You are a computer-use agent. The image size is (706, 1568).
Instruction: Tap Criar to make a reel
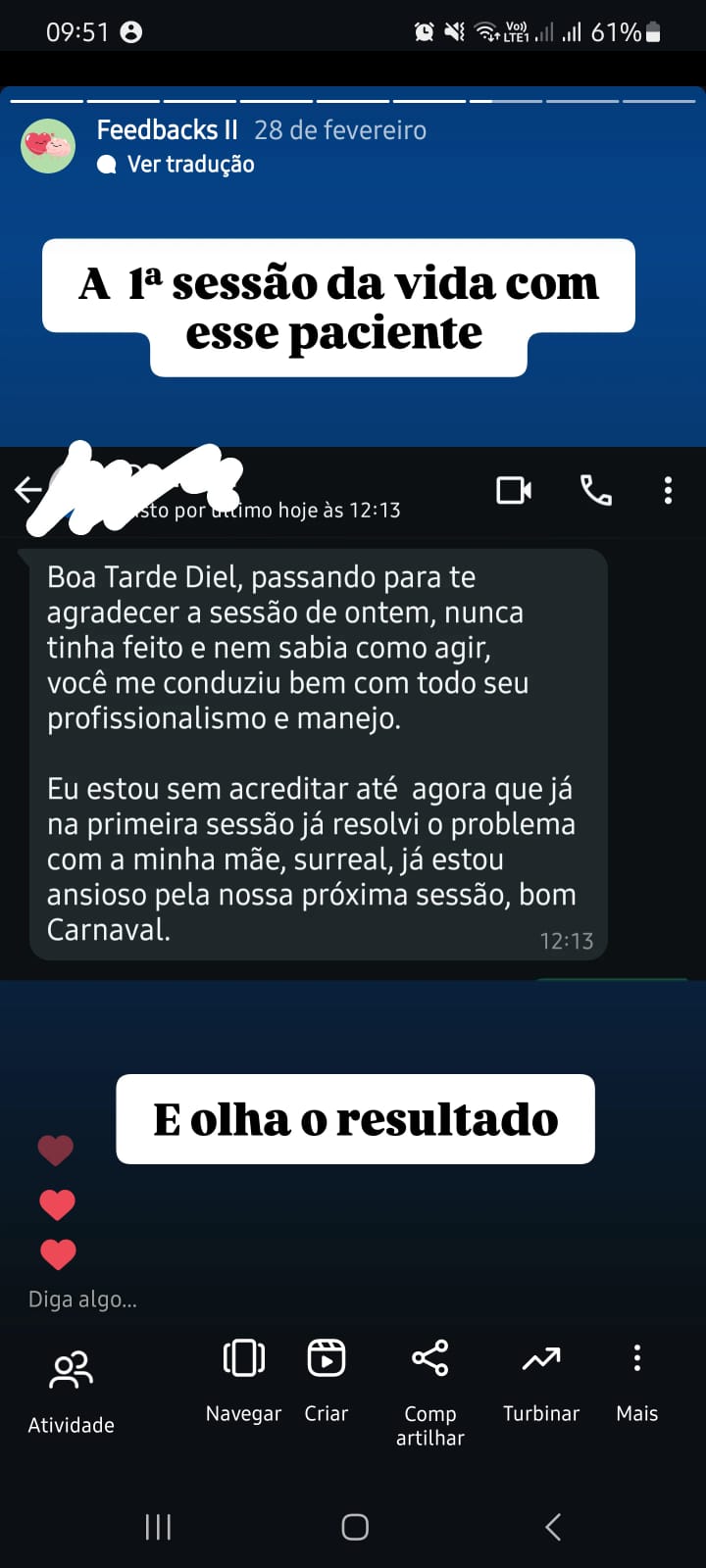coord(326,1380)
